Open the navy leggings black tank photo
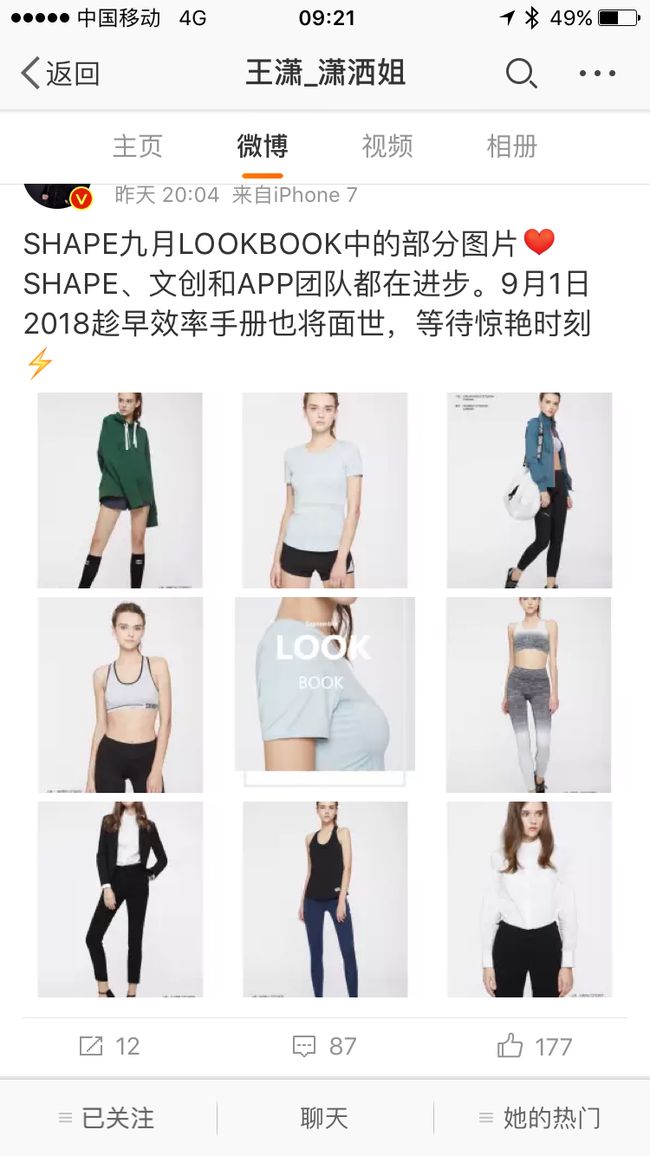Image resolution: width=650 pixels, height=1156 pixels. pyautogui.click(x=325, y=899)
